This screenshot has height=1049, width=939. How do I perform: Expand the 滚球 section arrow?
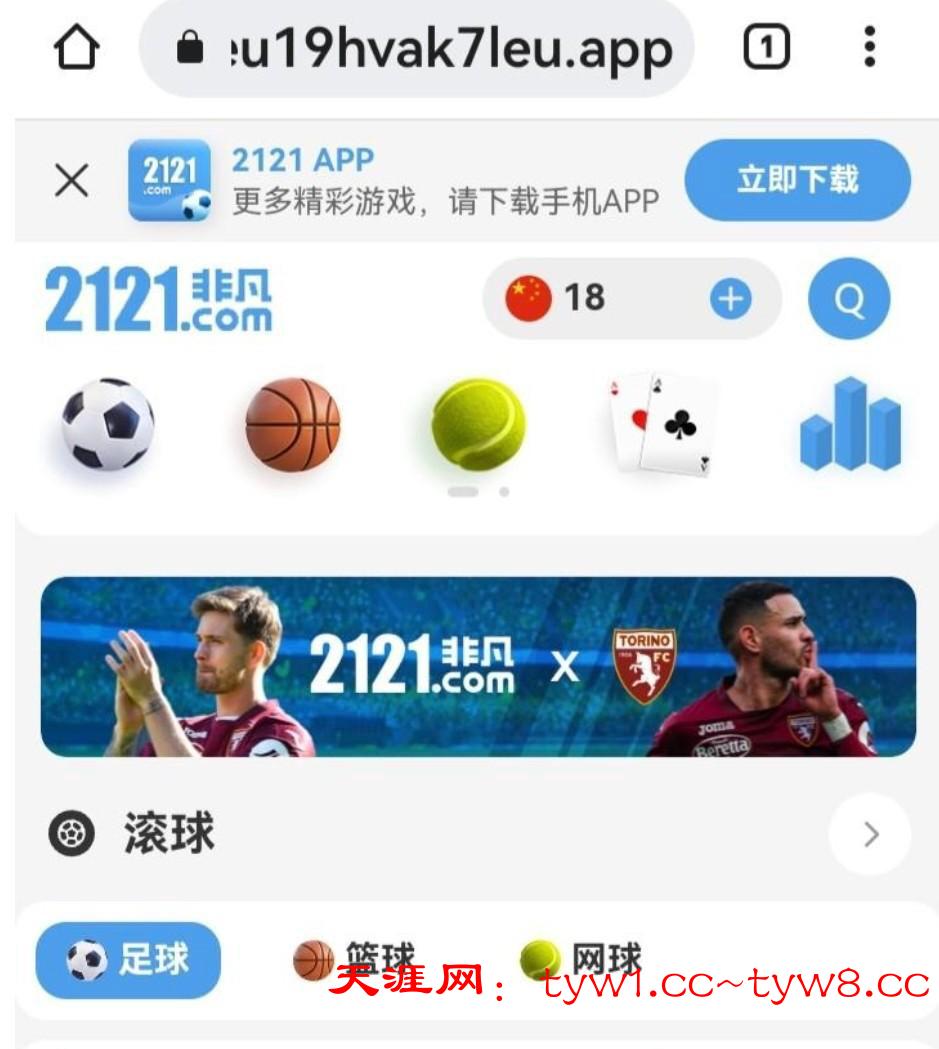[869, 834]
